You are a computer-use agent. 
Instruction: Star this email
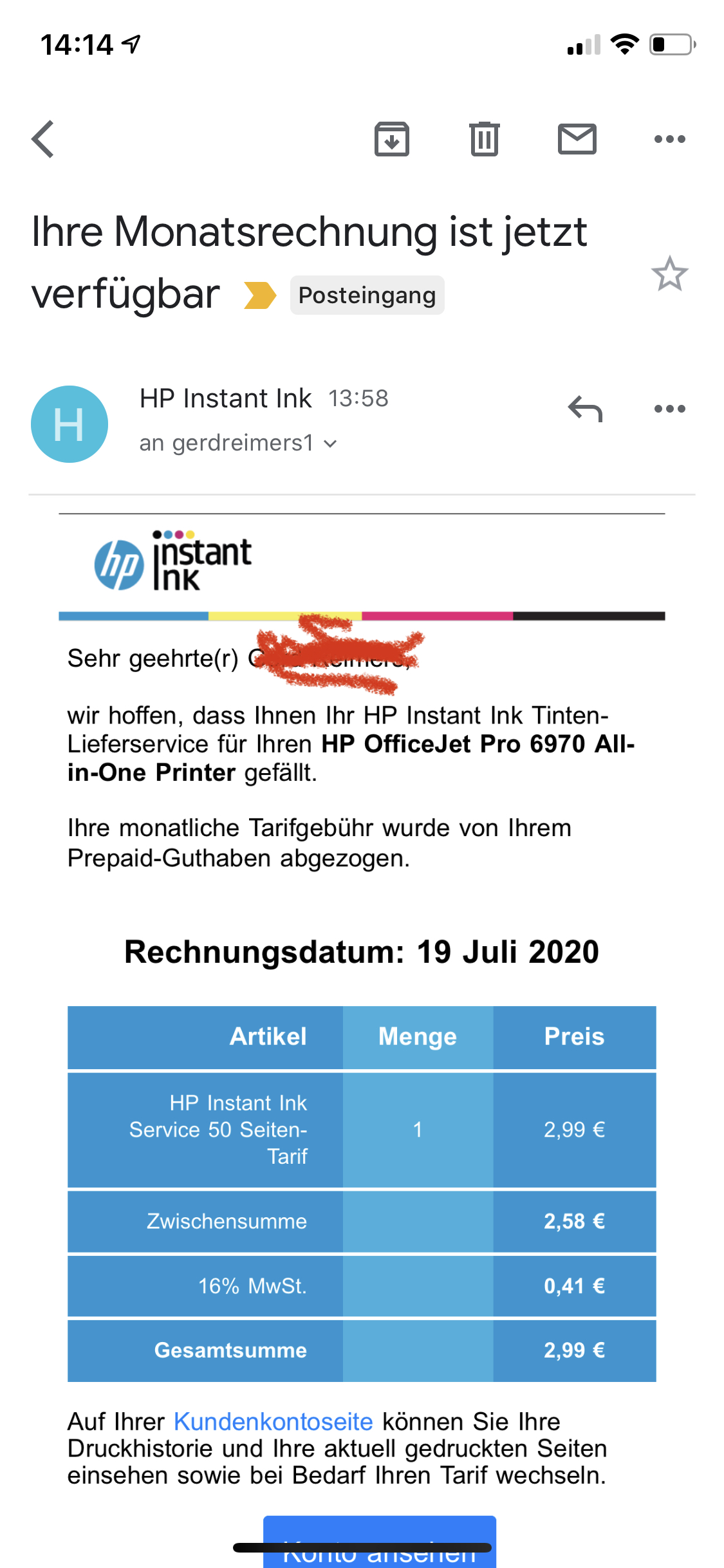(x=669, y=274)
